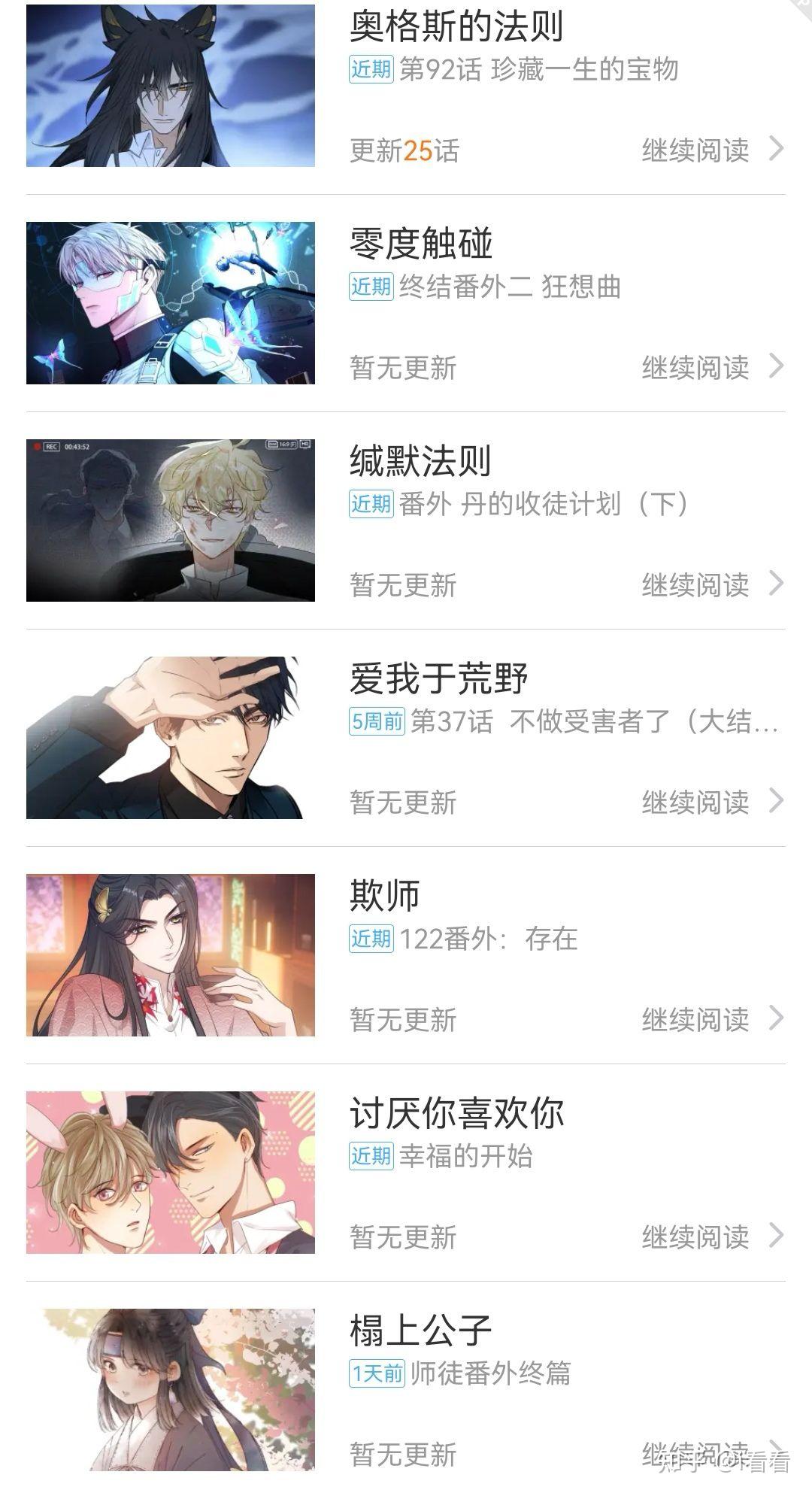This screenshot has width=812, height=1496.
Task: Click the chevron arrow beside 榻上公子 继续阅读
Action: tap(774, 1452)
